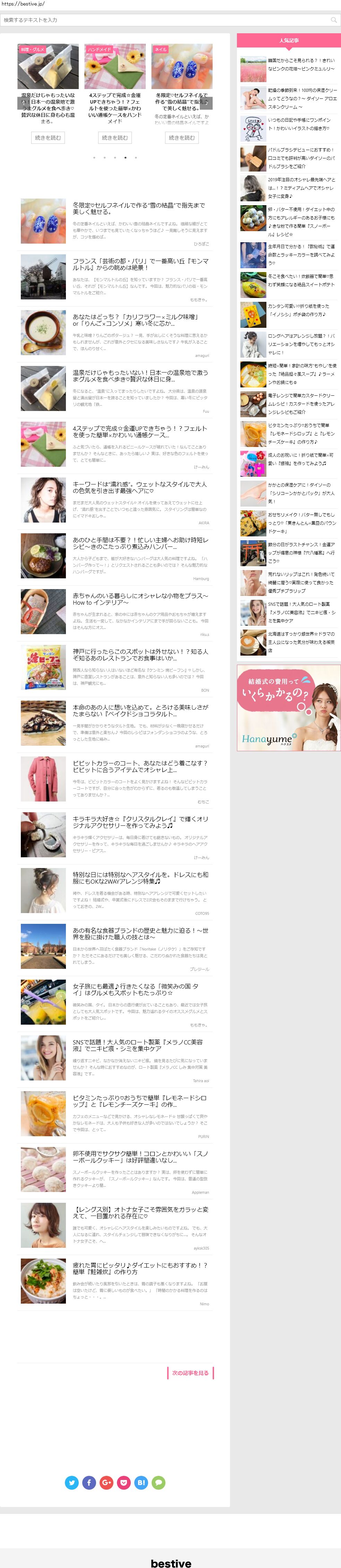Tap the magnifier search icon
Viewport: 341px width, 1568px height.
click(x=333, y=20)
